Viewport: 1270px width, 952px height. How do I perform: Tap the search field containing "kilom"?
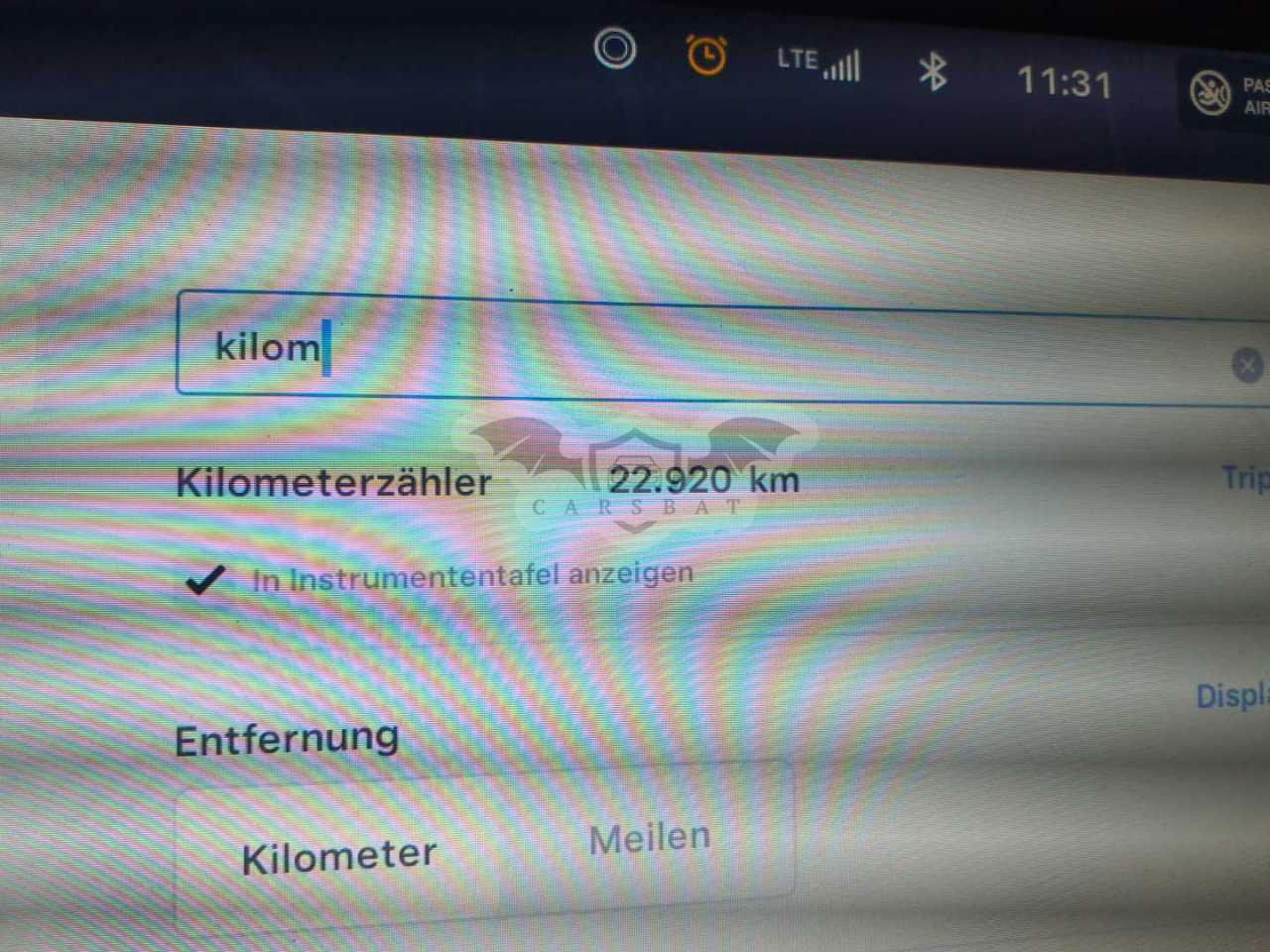[695, 349]
